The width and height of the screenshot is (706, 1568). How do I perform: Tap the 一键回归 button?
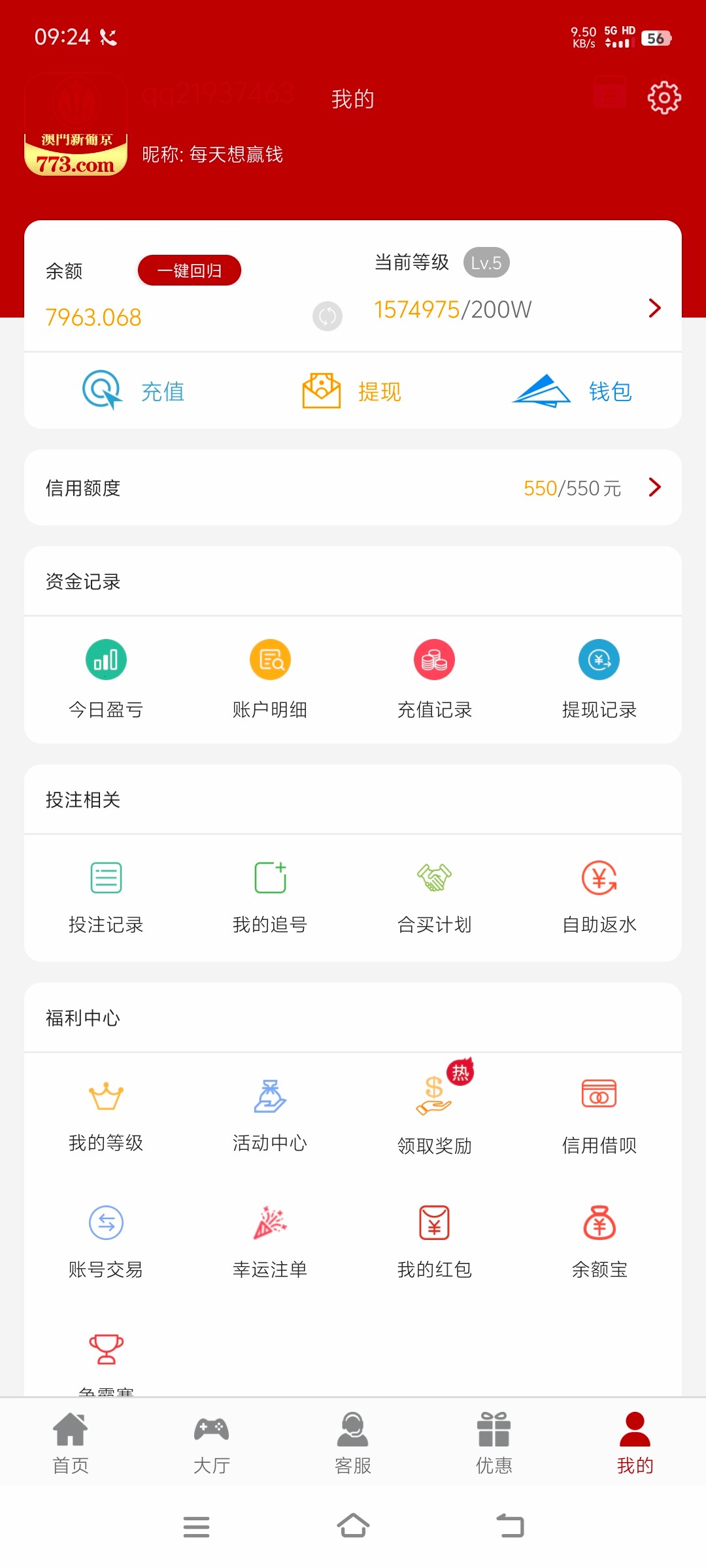click(189, 270)
